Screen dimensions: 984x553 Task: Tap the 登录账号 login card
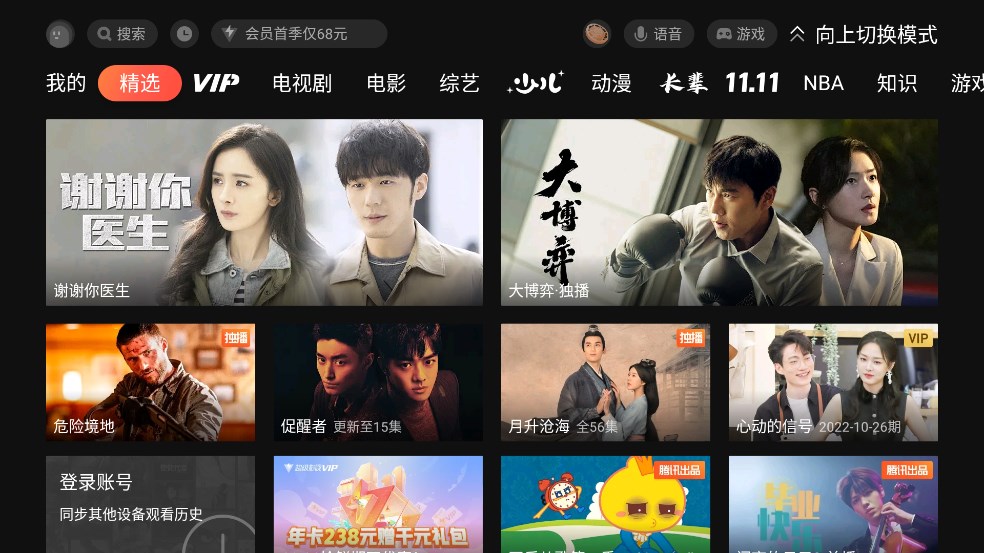(x=150, y=500)
